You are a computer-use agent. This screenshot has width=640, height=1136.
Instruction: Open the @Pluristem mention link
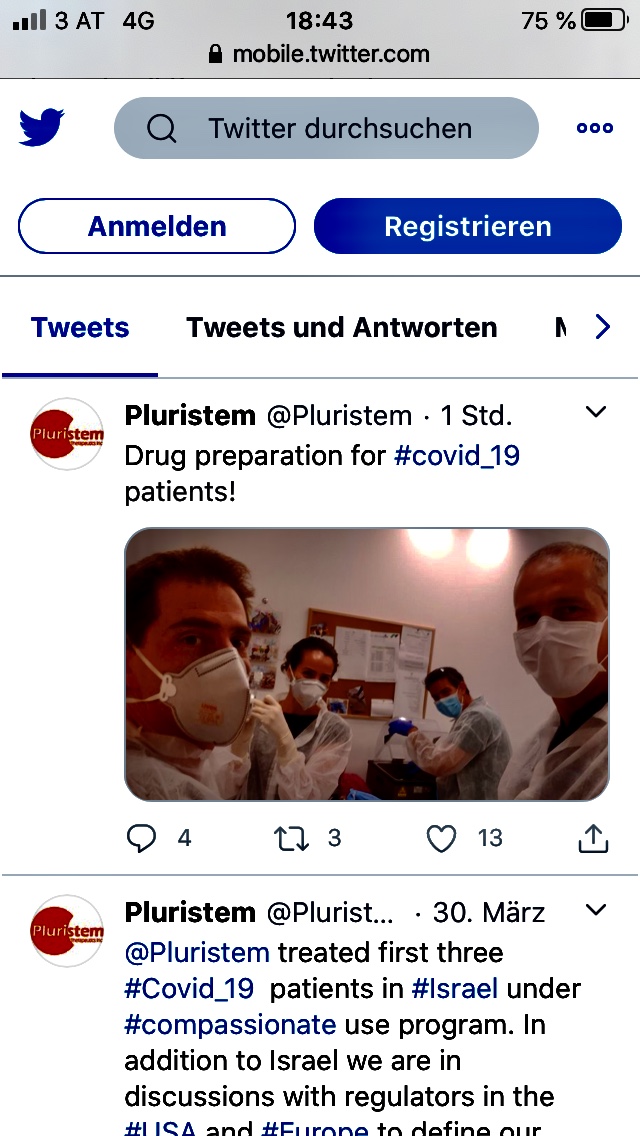[x=197, y=952]
